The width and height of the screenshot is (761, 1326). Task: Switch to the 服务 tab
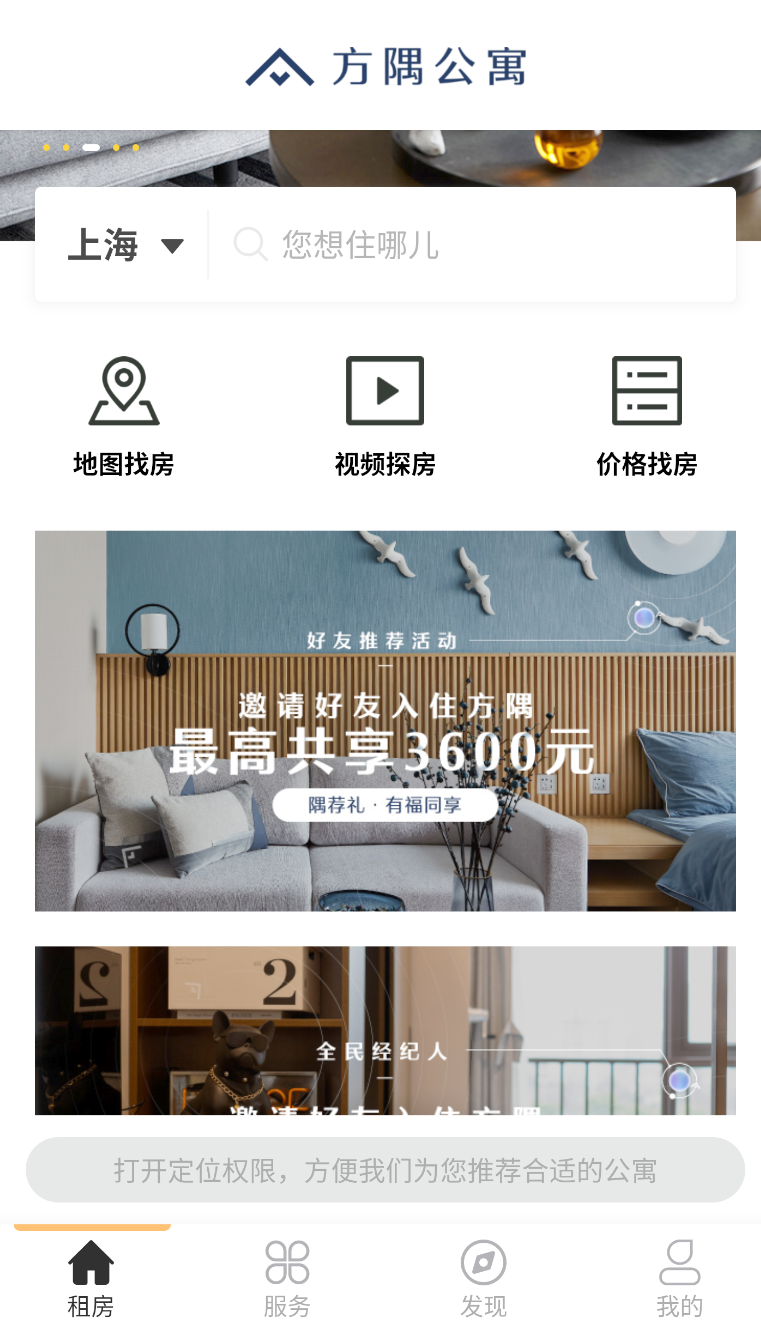coord(287,1278)
